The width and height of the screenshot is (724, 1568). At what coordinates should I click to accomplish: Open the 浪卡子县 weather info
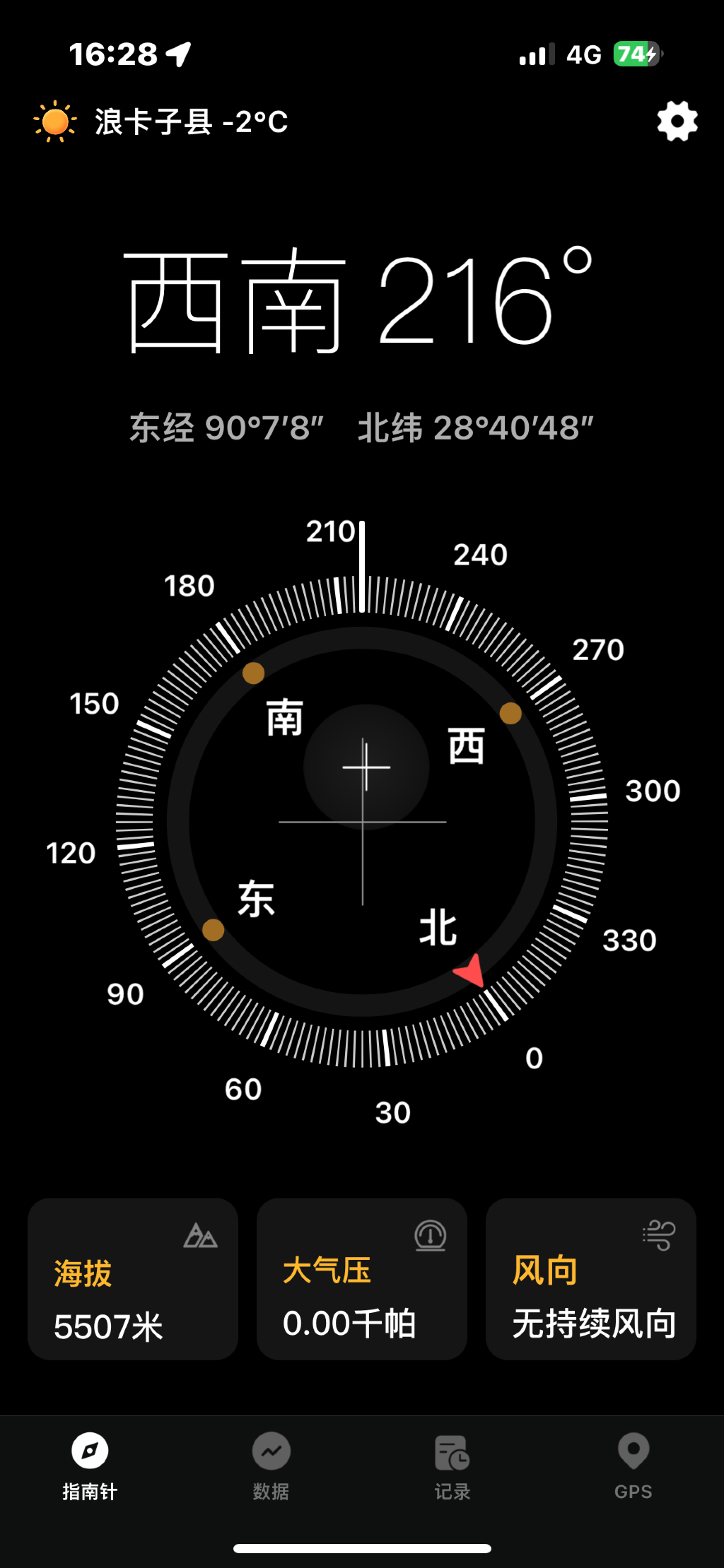(161, 122)
